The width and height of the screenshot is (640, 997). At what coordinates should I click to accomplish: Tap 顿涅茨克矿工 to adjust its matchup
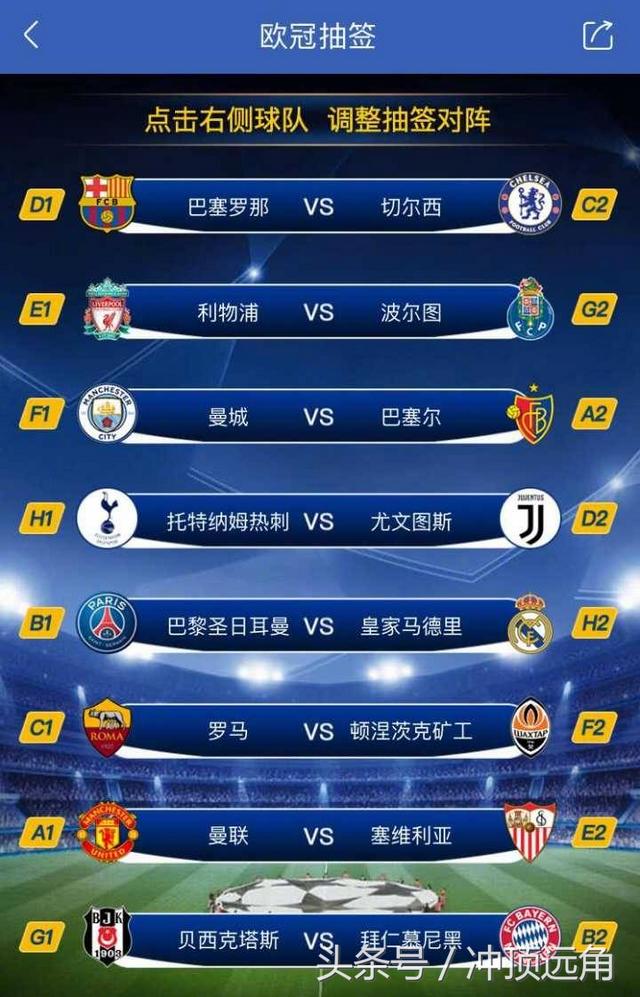point(411,731)
